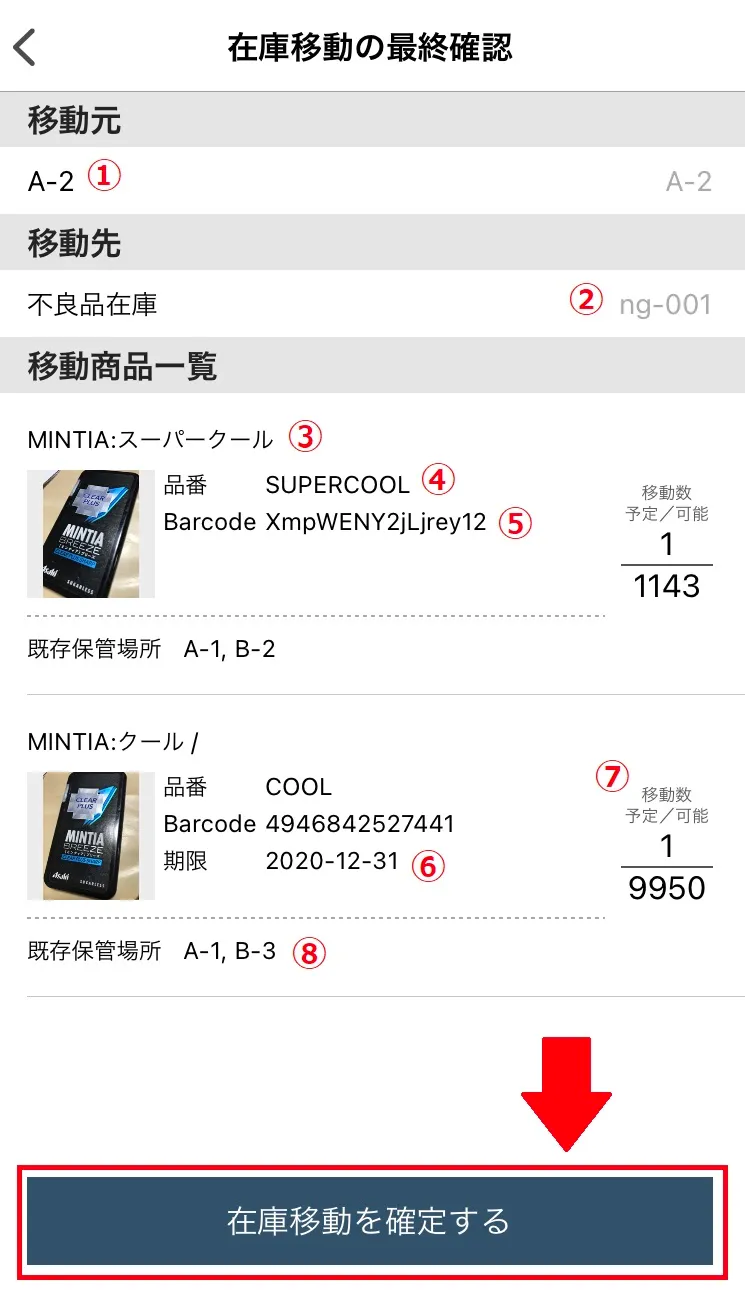Screen dimensions: 745x1297
Task: Confirm with 在庫移動を確定する button
Action: tap(370, 1221)
